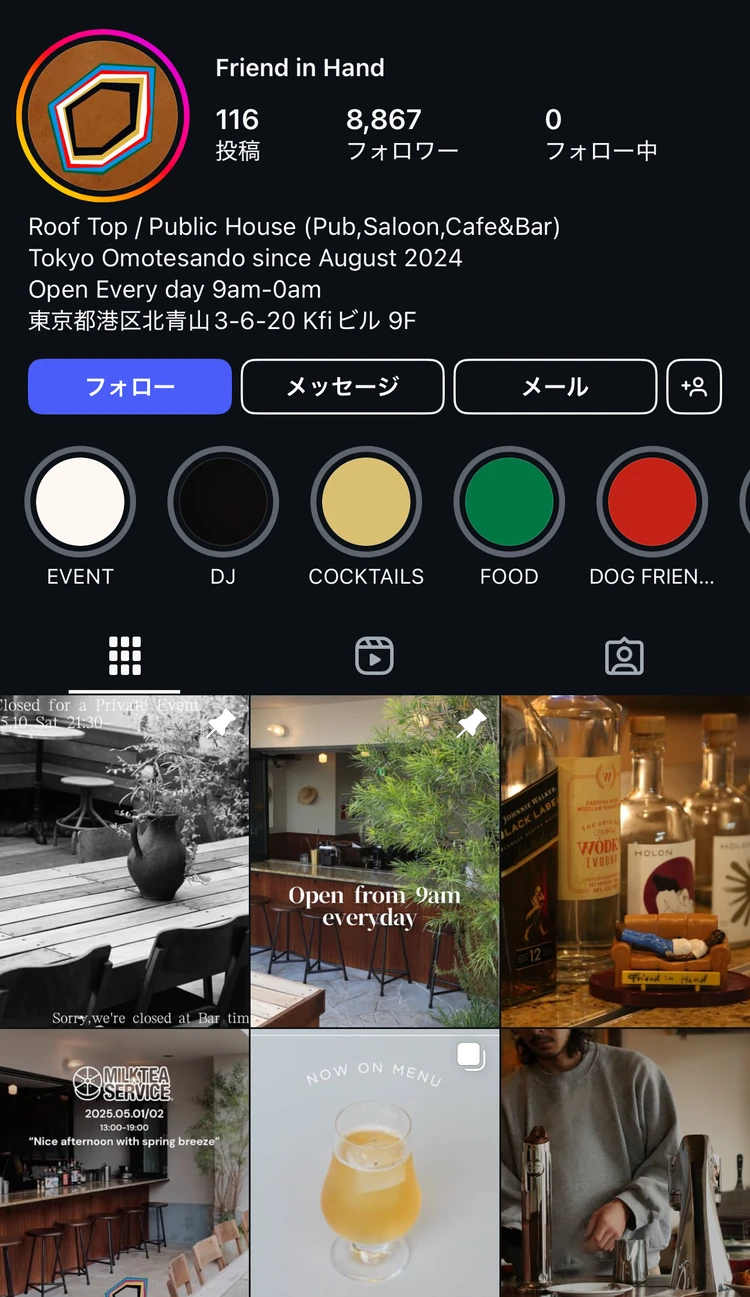Image resolution: width=750 pixels, height=1297 pixels.
Task: Switch to the tagged photos tab
Action: tap(624, 656)
